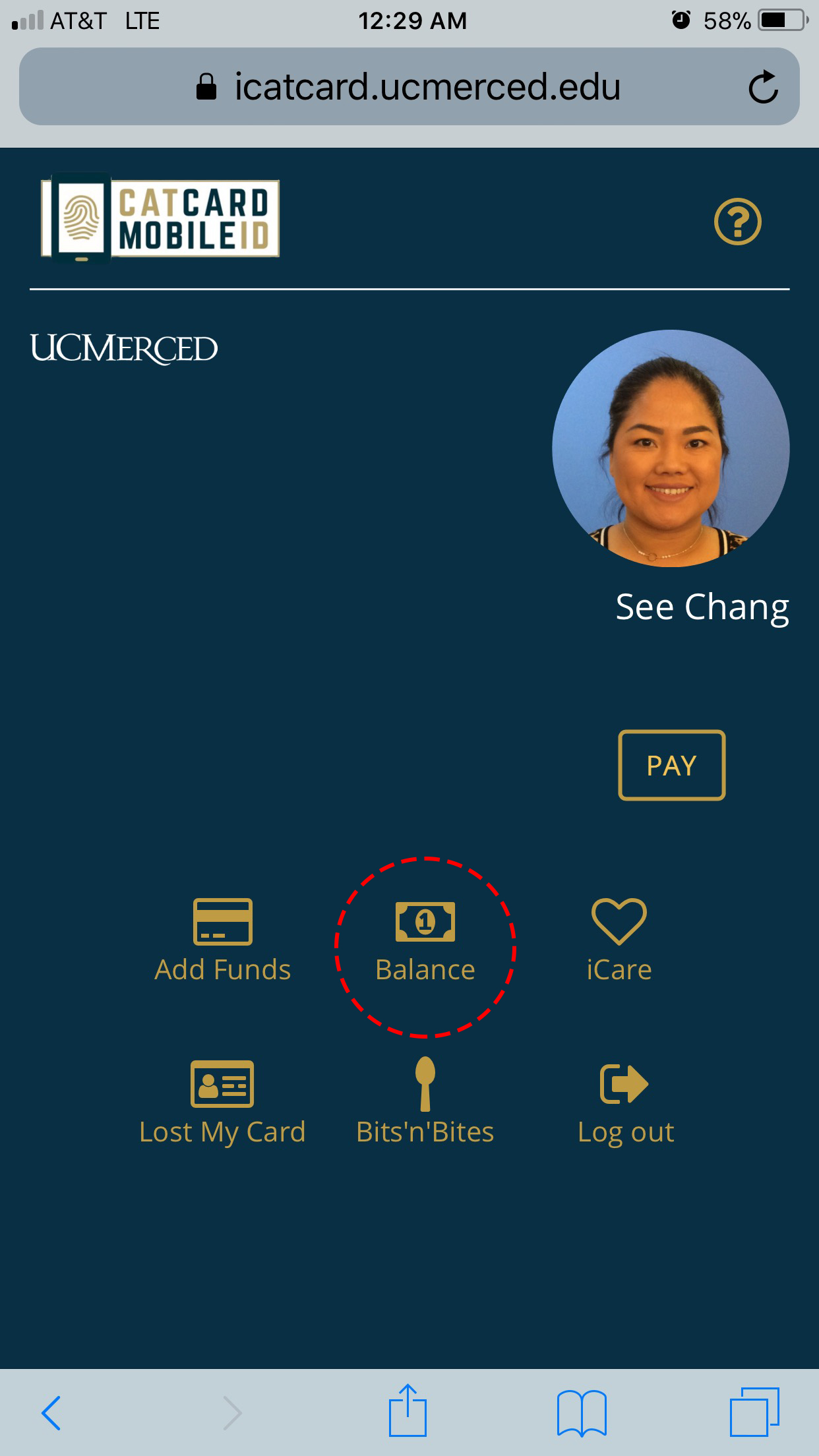The width and height of the screenshot is (819, 1456).
Task: Log out of the account
Action: click(x=625, y=1103)
